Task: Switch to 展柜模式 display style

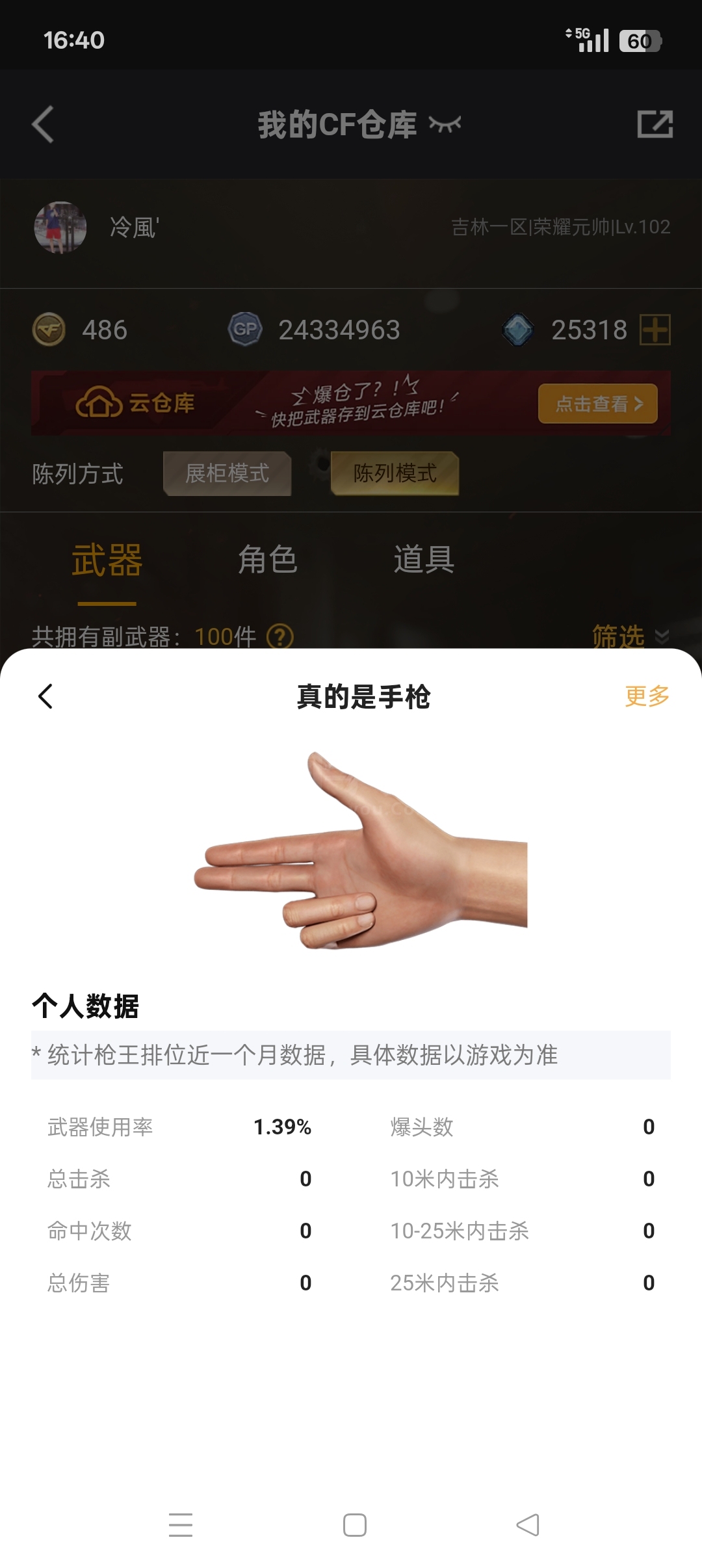Action: [227, 473]
